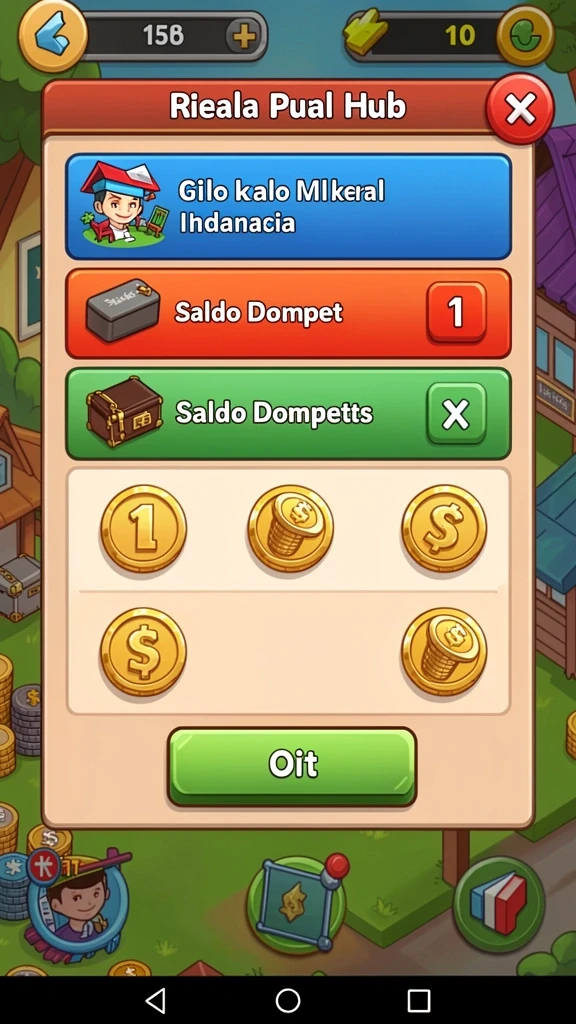Tap the blue back arrow at top
The width and height of the screenshot is (576, 1024).
click(x=53, y=35)
